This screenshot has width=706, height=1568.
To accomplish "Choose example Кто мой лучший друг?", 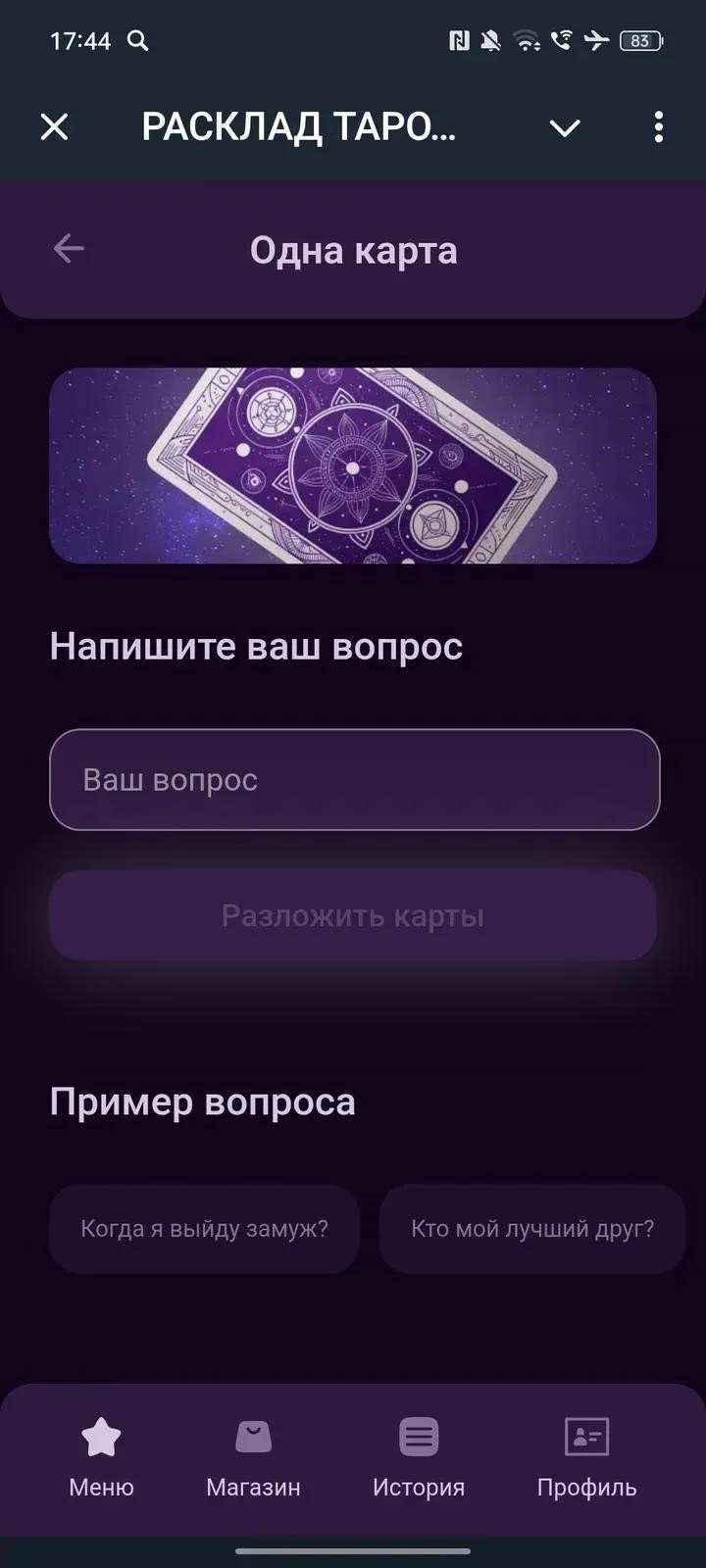I will 531,1229.
